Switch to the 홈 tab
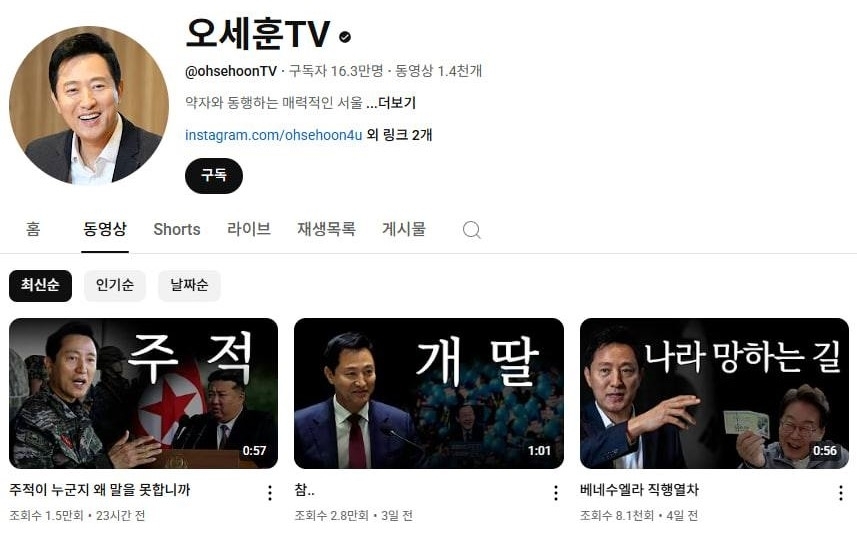This screenshot has width=857, height=539. point(33,229)
